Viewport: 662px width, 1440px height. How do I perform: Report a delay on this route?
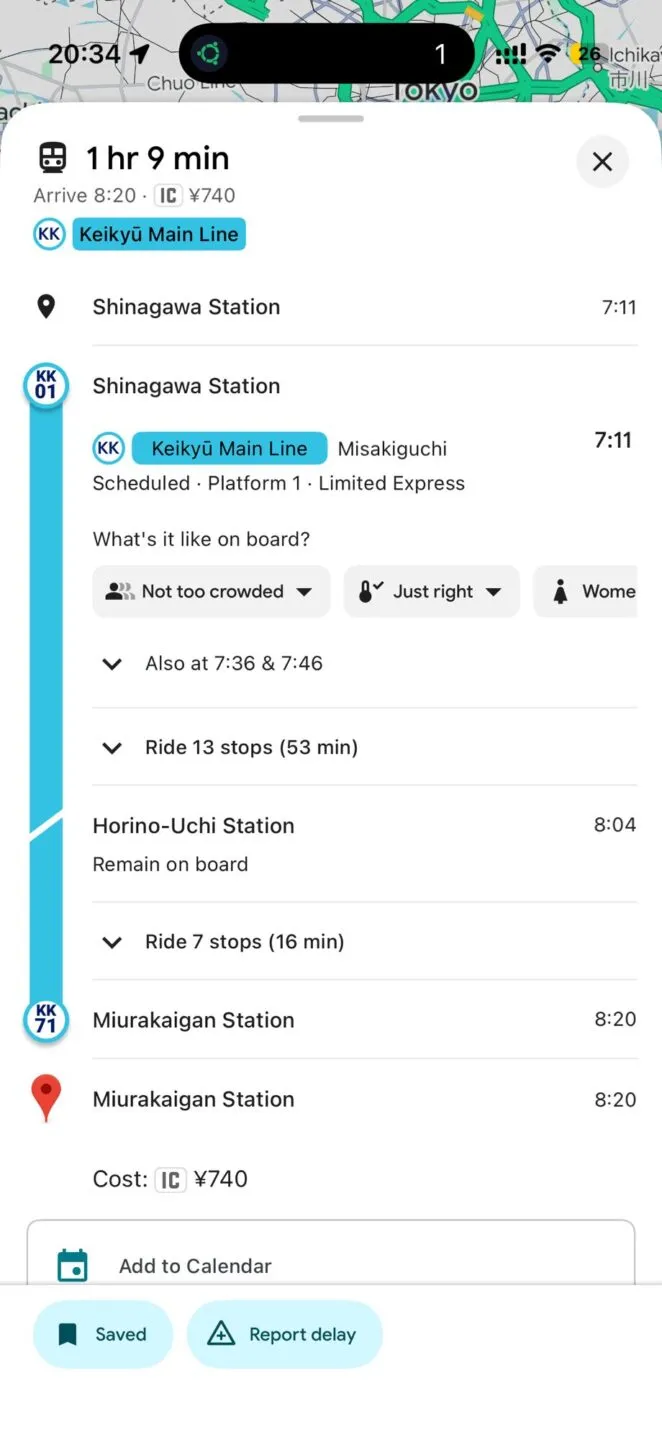[x=284, y=1334]
